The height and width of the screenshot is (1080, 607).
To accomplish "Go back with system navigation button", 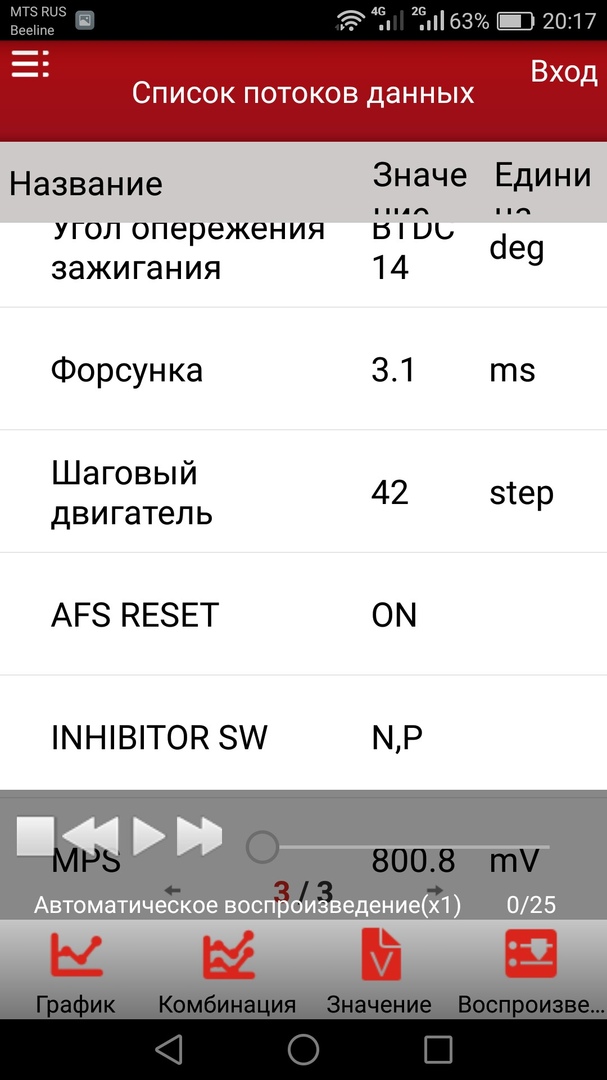I will [168, 1049].
